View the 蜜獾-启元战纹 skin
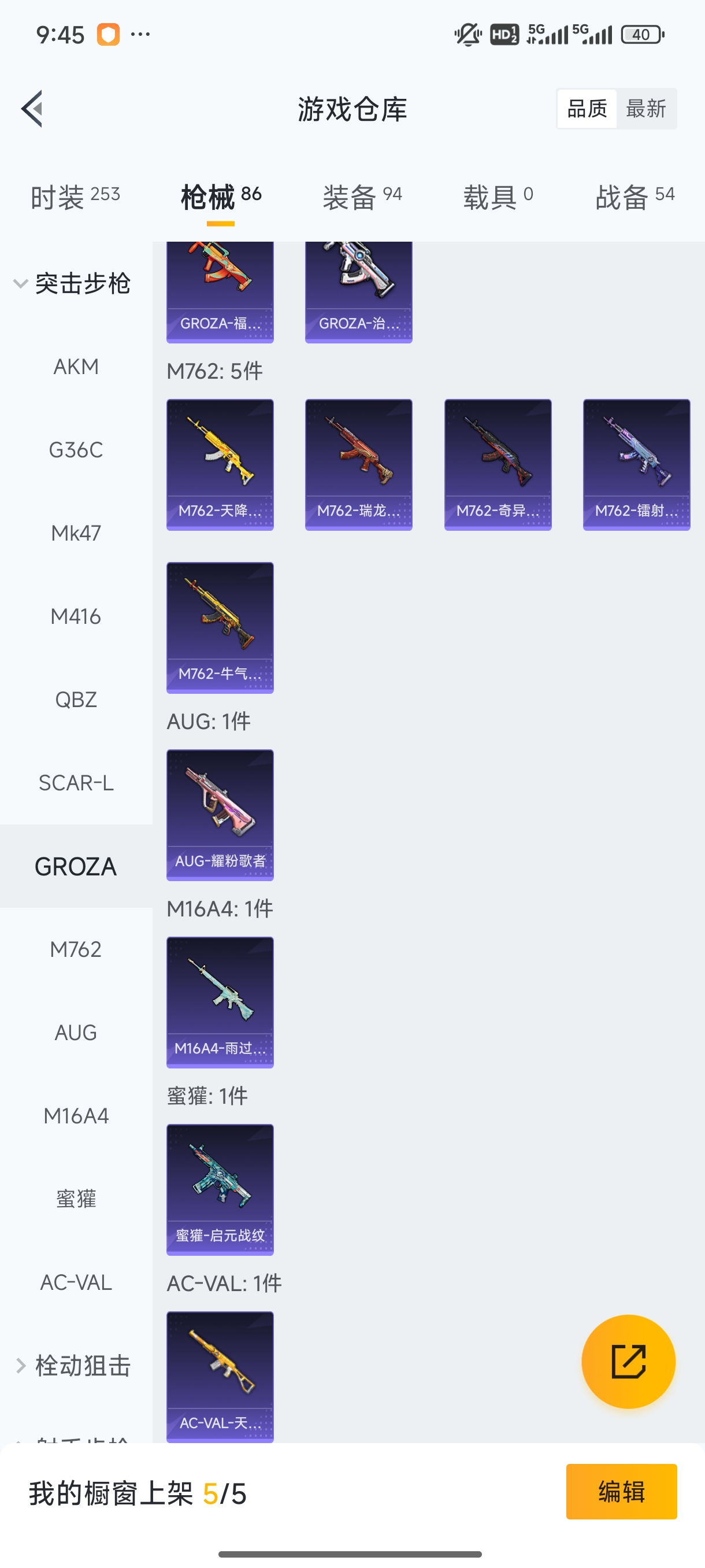The height and width of the screenshot is (1568, 705). (220, 1189)
